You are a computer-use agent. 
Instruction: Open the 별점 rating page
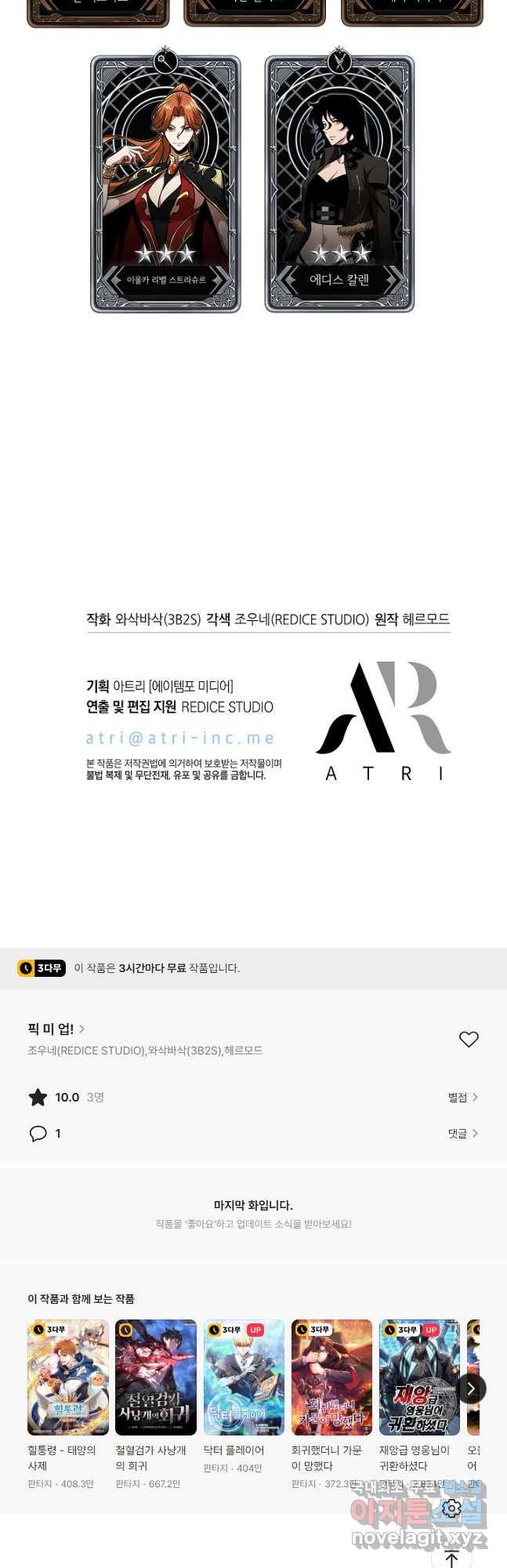462,1098
